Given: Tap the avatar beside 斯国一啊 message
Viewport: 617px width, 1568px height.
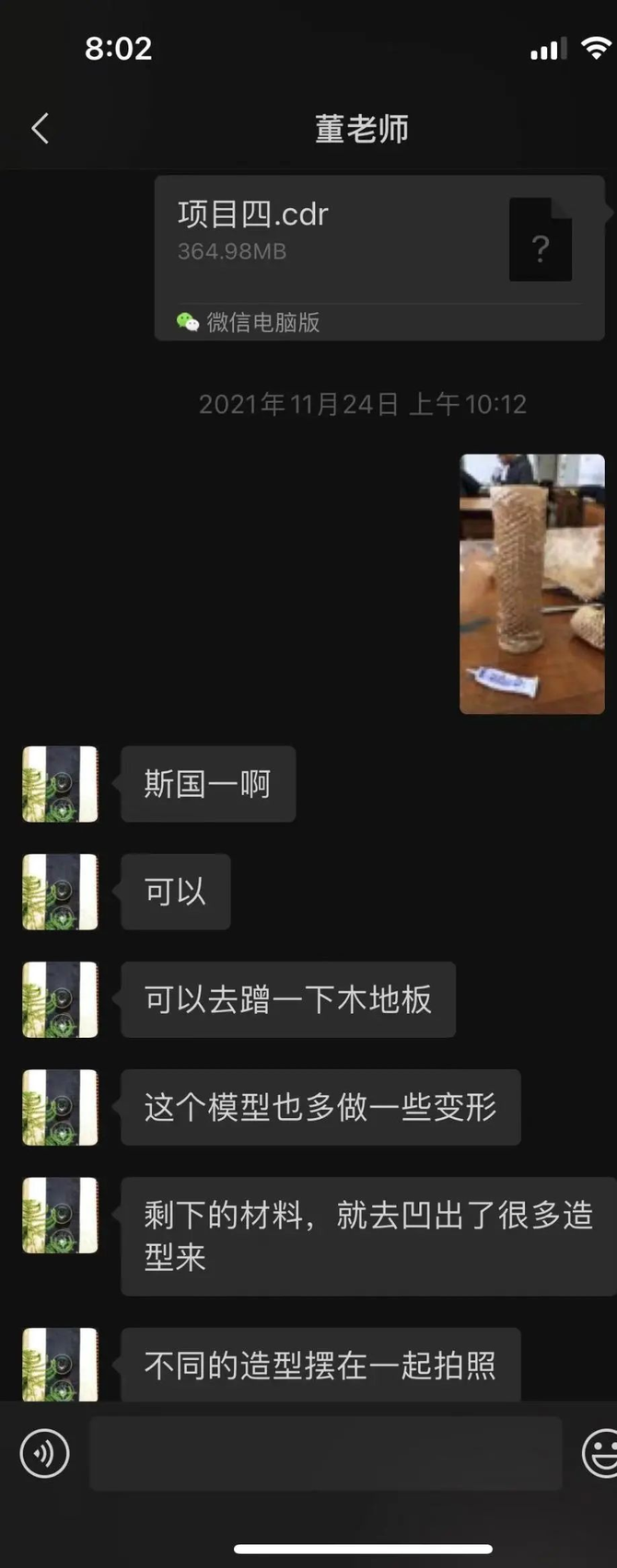Looking at the screenshot, I should [60, 784].
